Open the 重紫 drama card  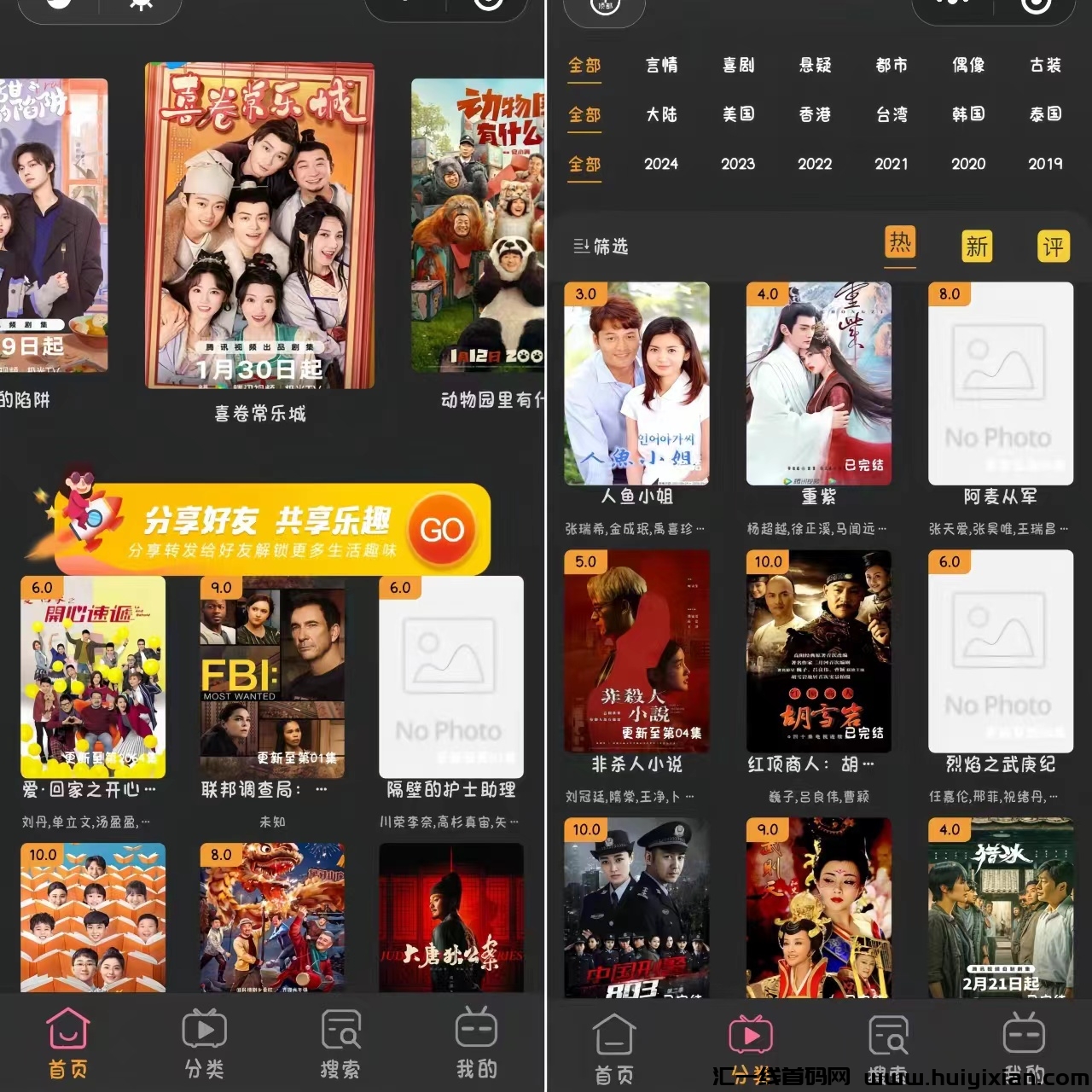coord(818,384)
